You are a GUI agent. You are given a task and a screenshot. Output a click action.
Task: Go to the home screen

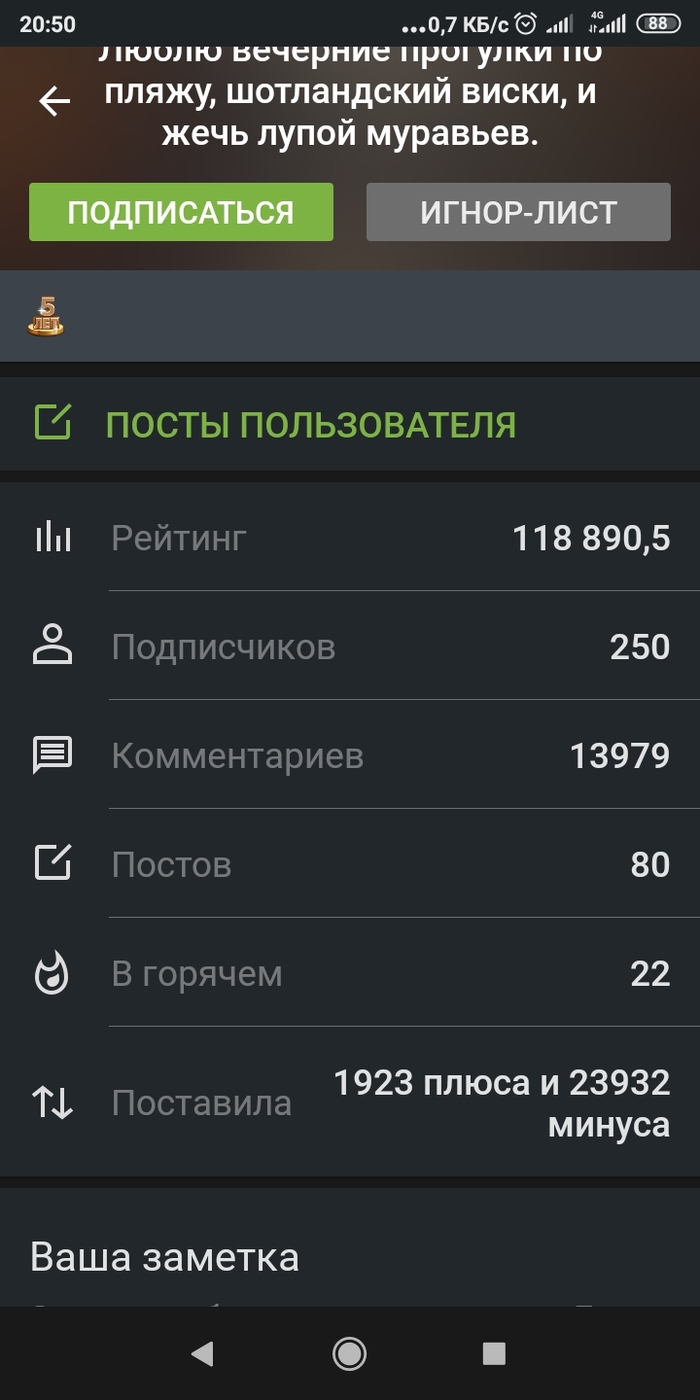349,1354
